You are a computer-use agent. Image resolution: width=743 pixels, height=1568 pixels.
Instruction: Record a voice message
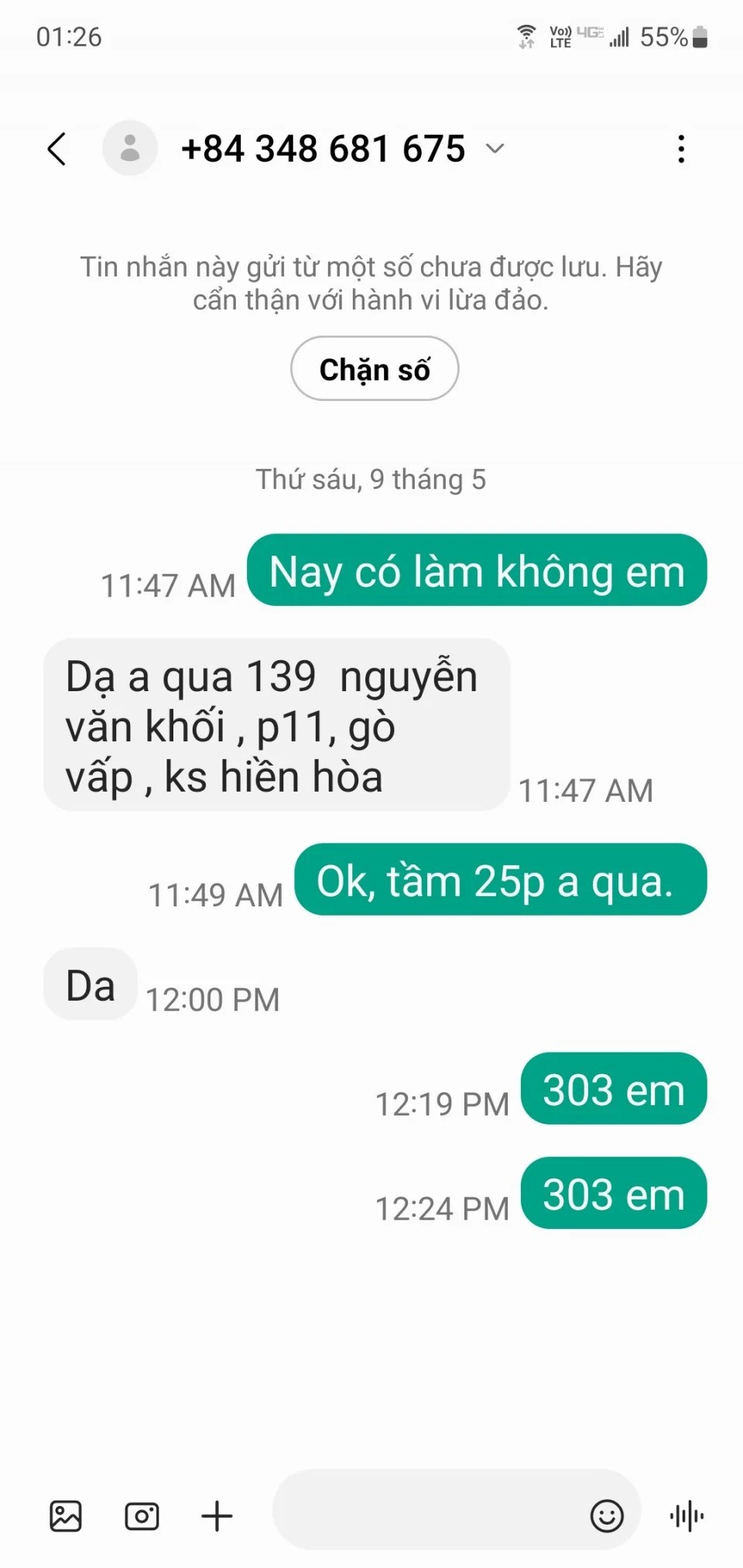tap(687, 1515)
